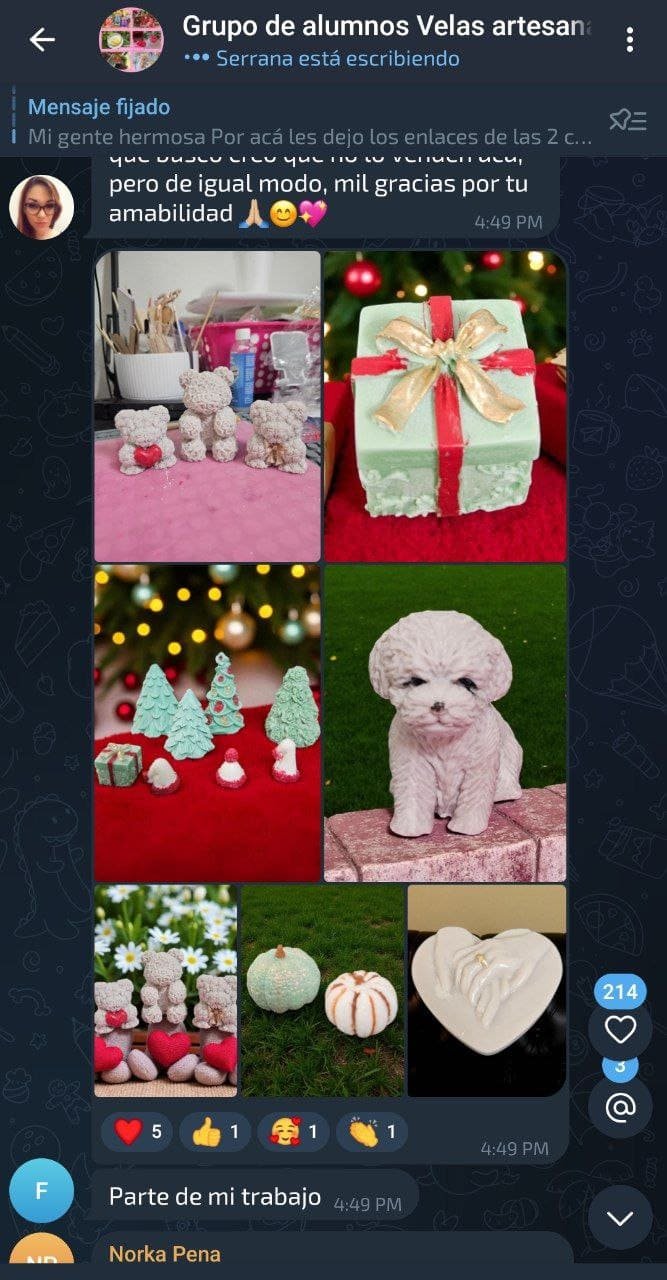This screenshot has width=667, height=1280.
Task: Tap the smiling hearts face reaction
Action: pos(294,1132)
